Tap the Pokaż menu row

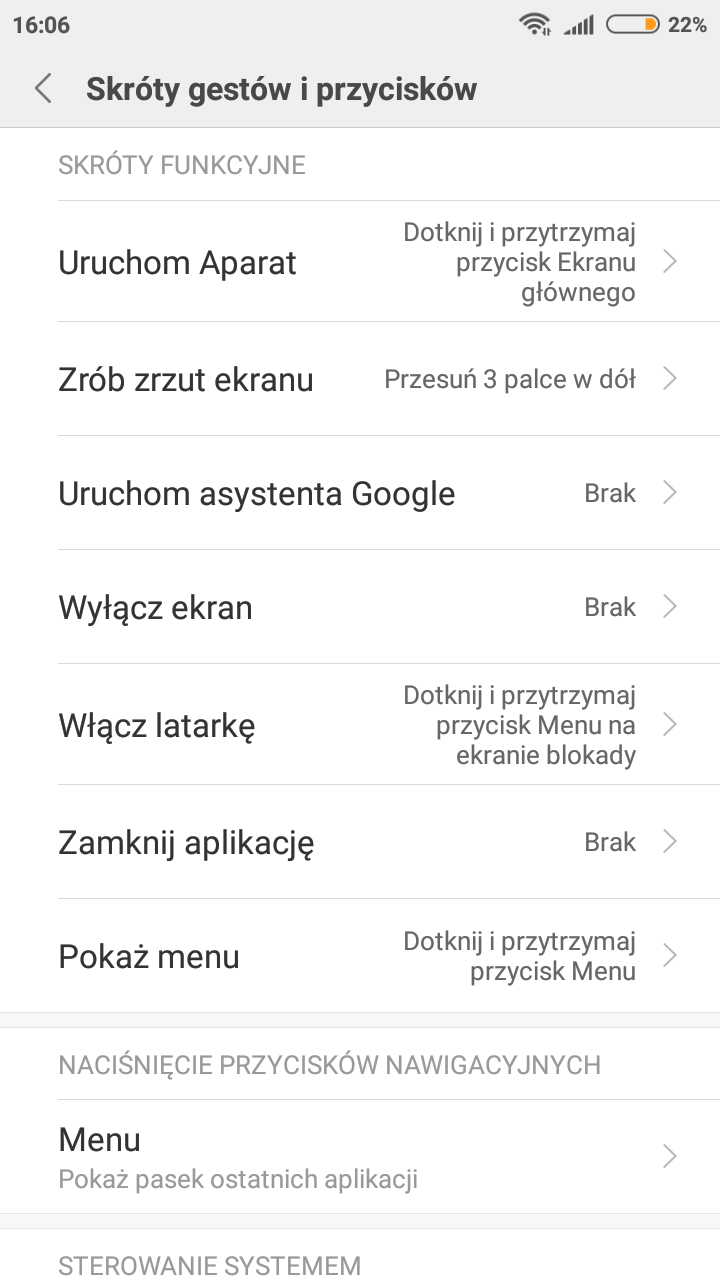(x=360, y=956)
